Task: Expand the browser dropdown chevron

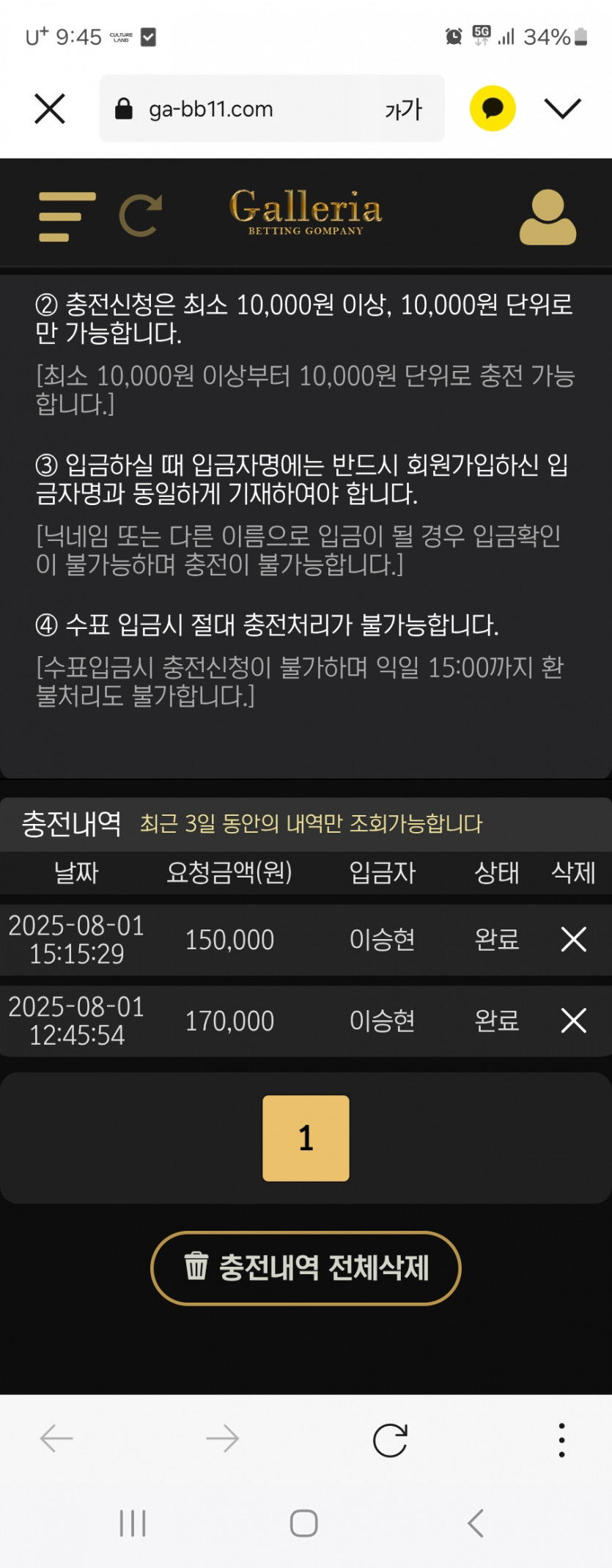Action: pos(563,108)
